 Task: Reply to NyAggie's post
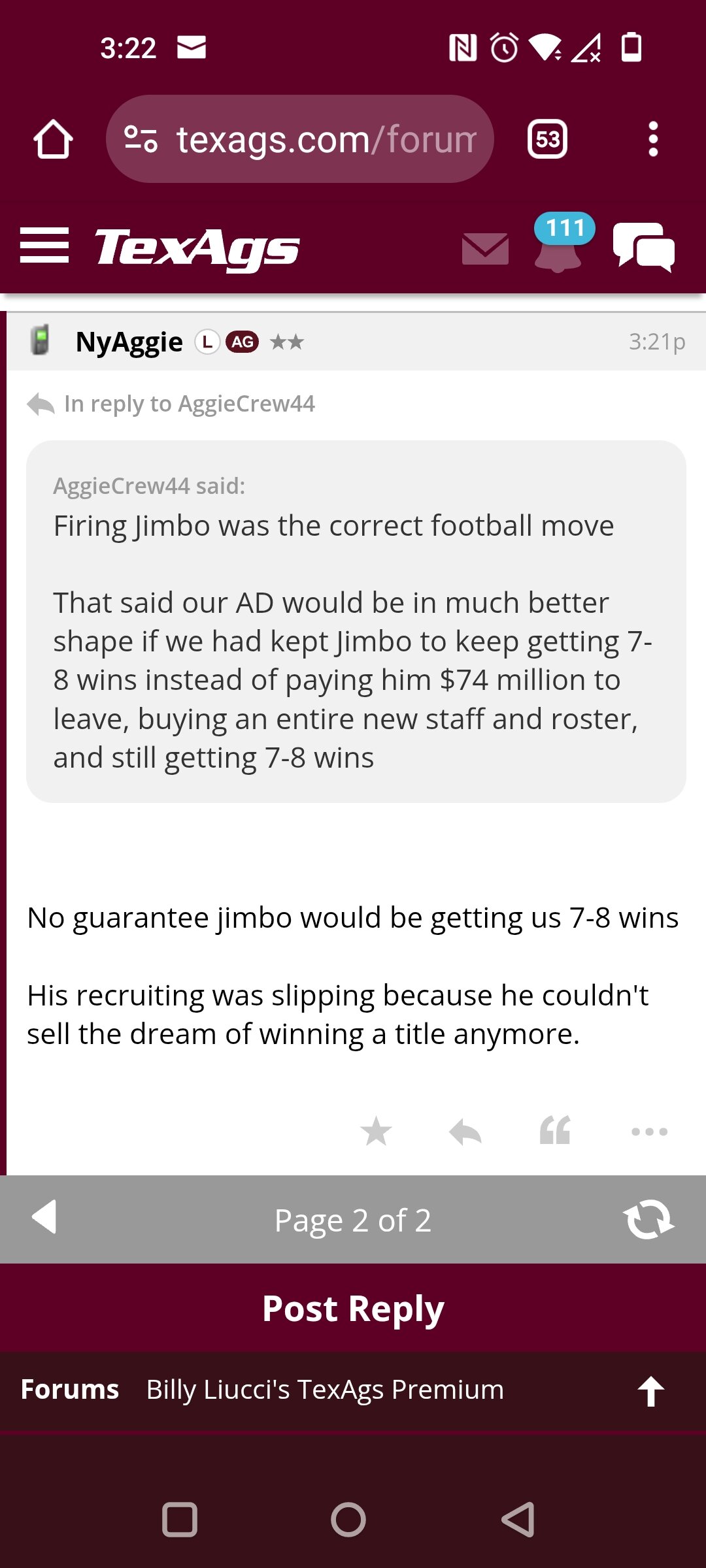tap(465, 1131)
